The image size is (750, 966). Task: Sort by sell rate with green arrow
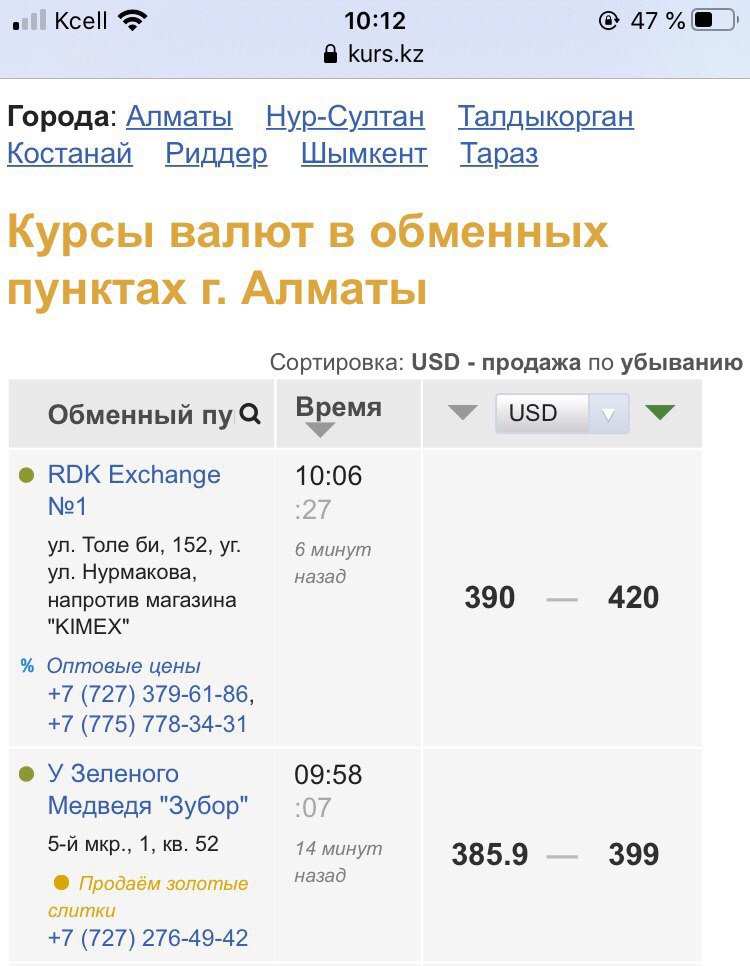pyautogui.click(x=660, y=412)
